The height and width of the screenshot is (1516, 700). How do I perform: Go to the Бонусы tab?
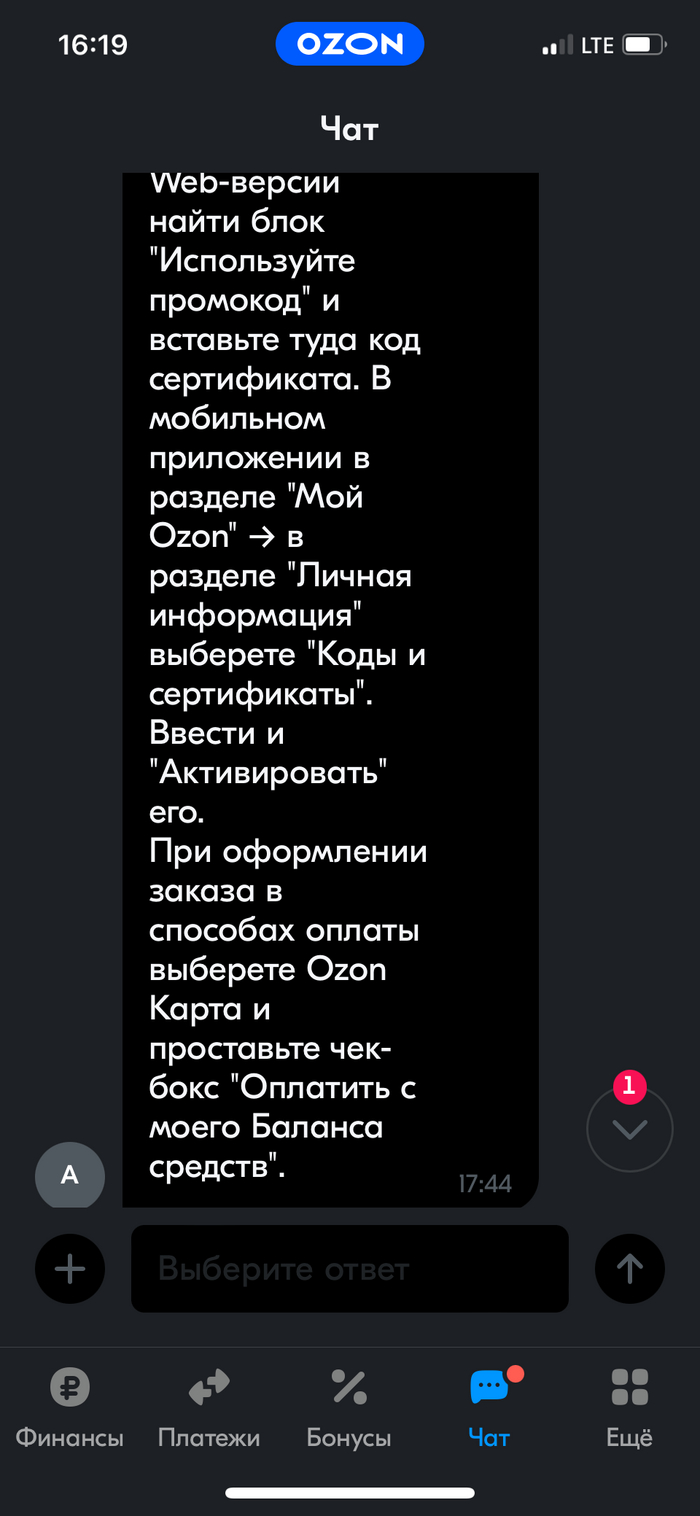(349, 1407)
